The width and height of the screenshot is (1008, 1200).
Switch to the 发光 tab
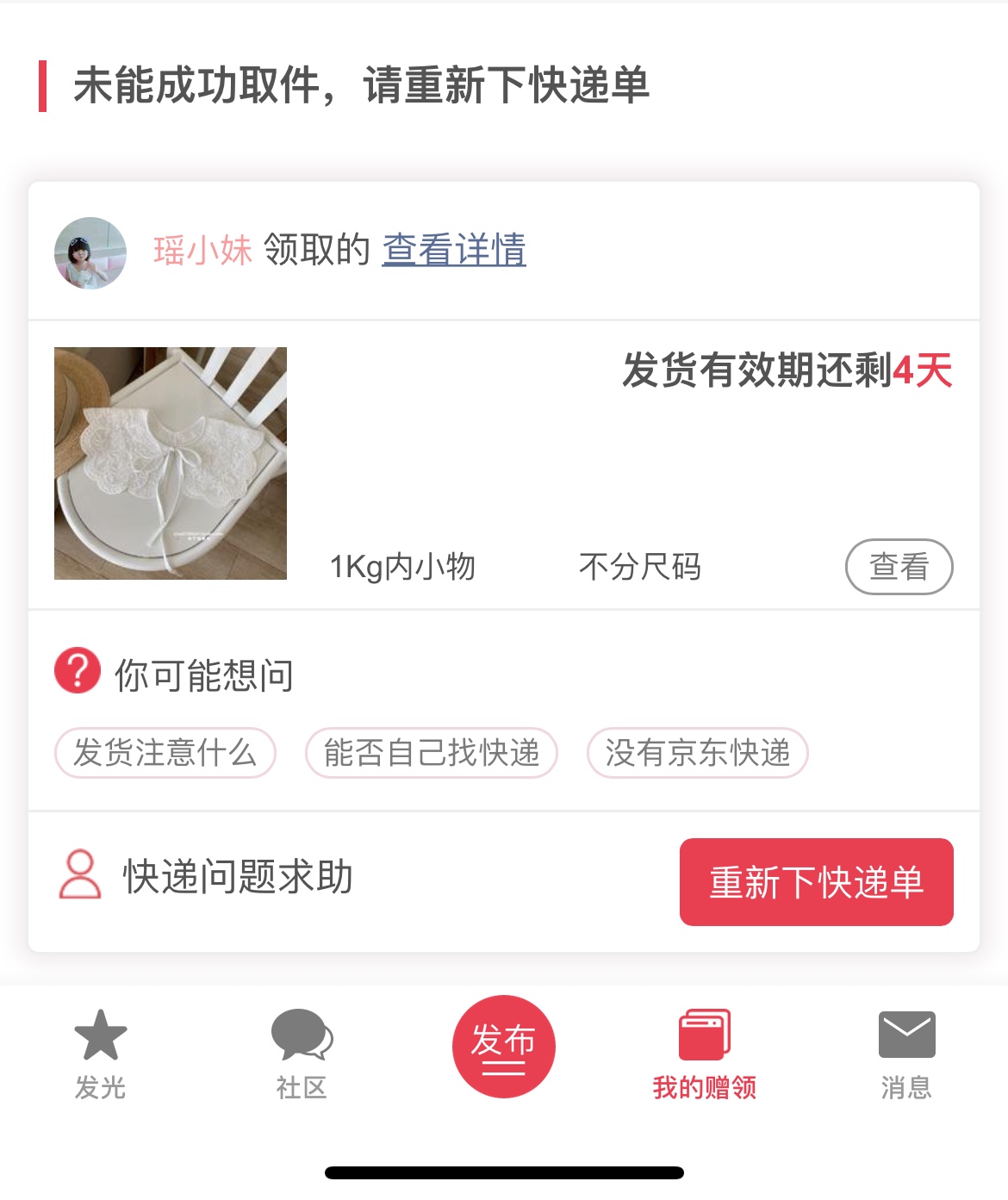pos(100,1054)
